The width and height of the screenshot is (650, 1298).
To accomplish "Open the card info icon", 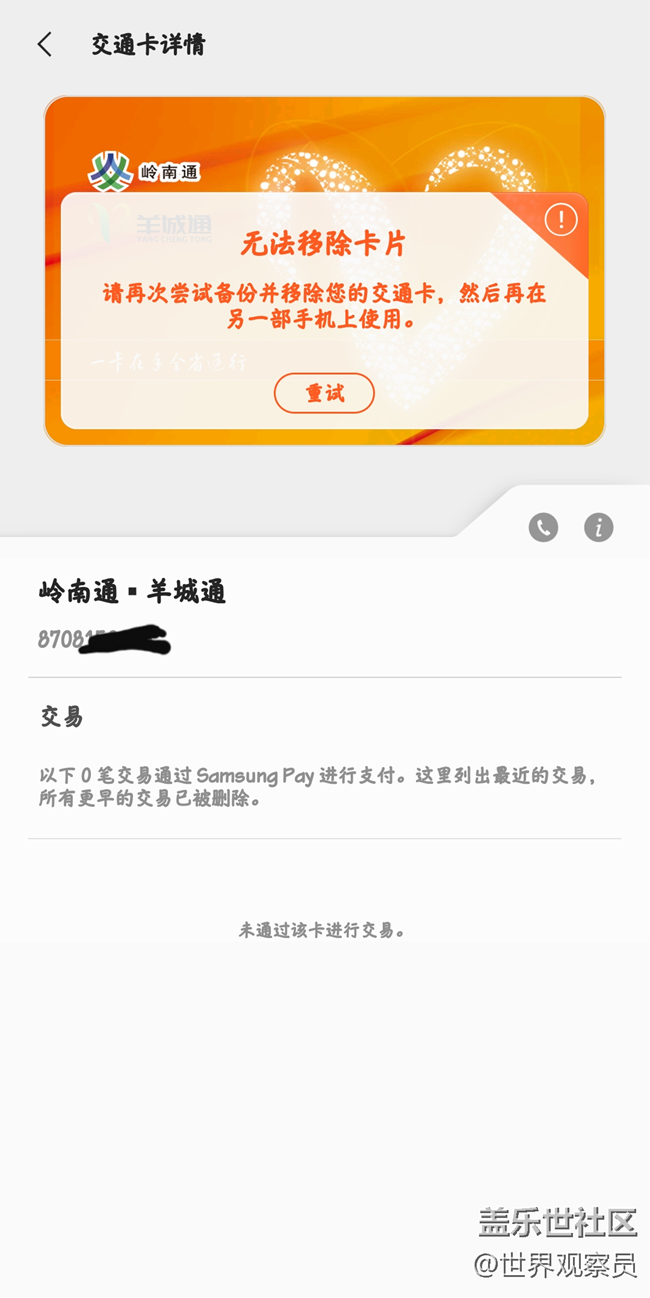I will tap(599, 527).
